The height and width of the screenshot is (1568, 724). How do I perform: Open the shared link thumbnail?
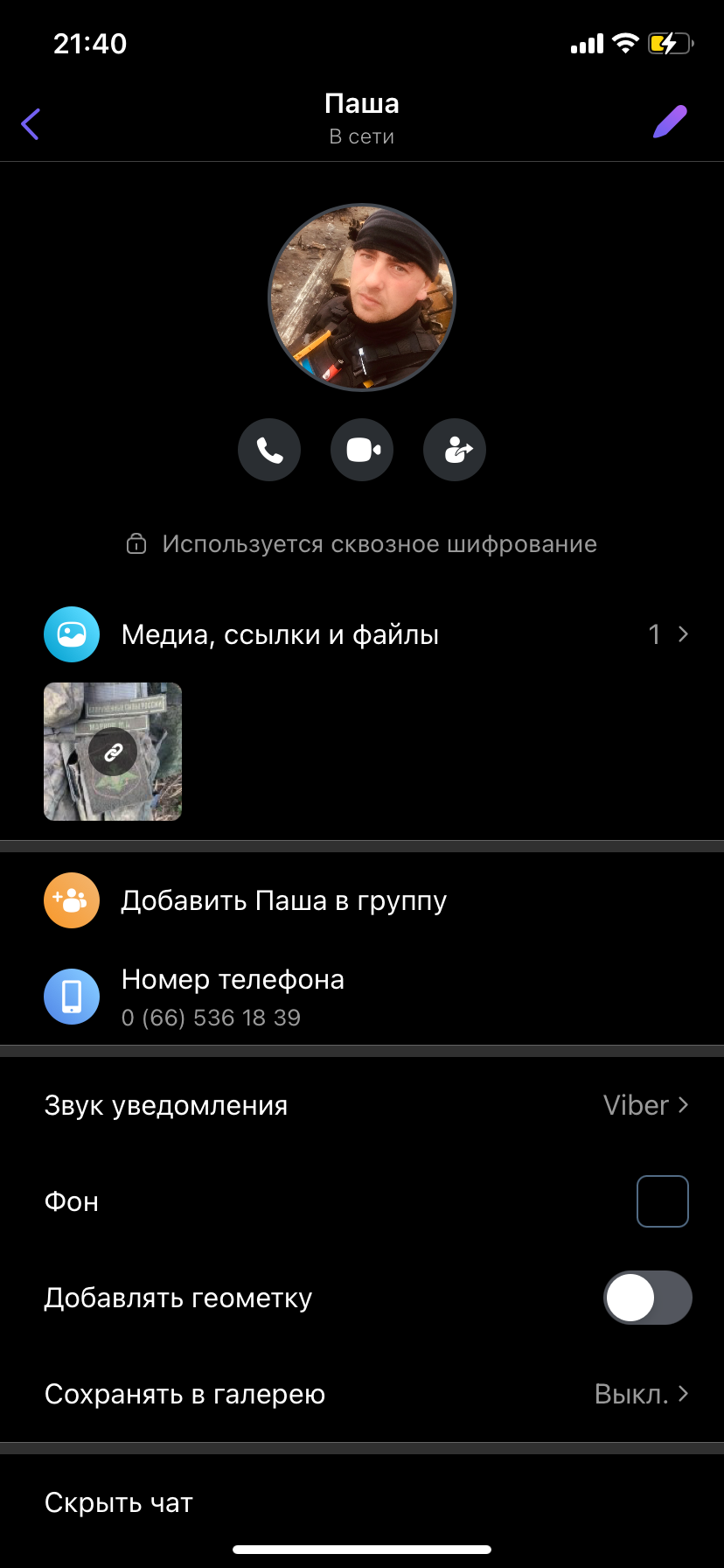pos(113,752)
